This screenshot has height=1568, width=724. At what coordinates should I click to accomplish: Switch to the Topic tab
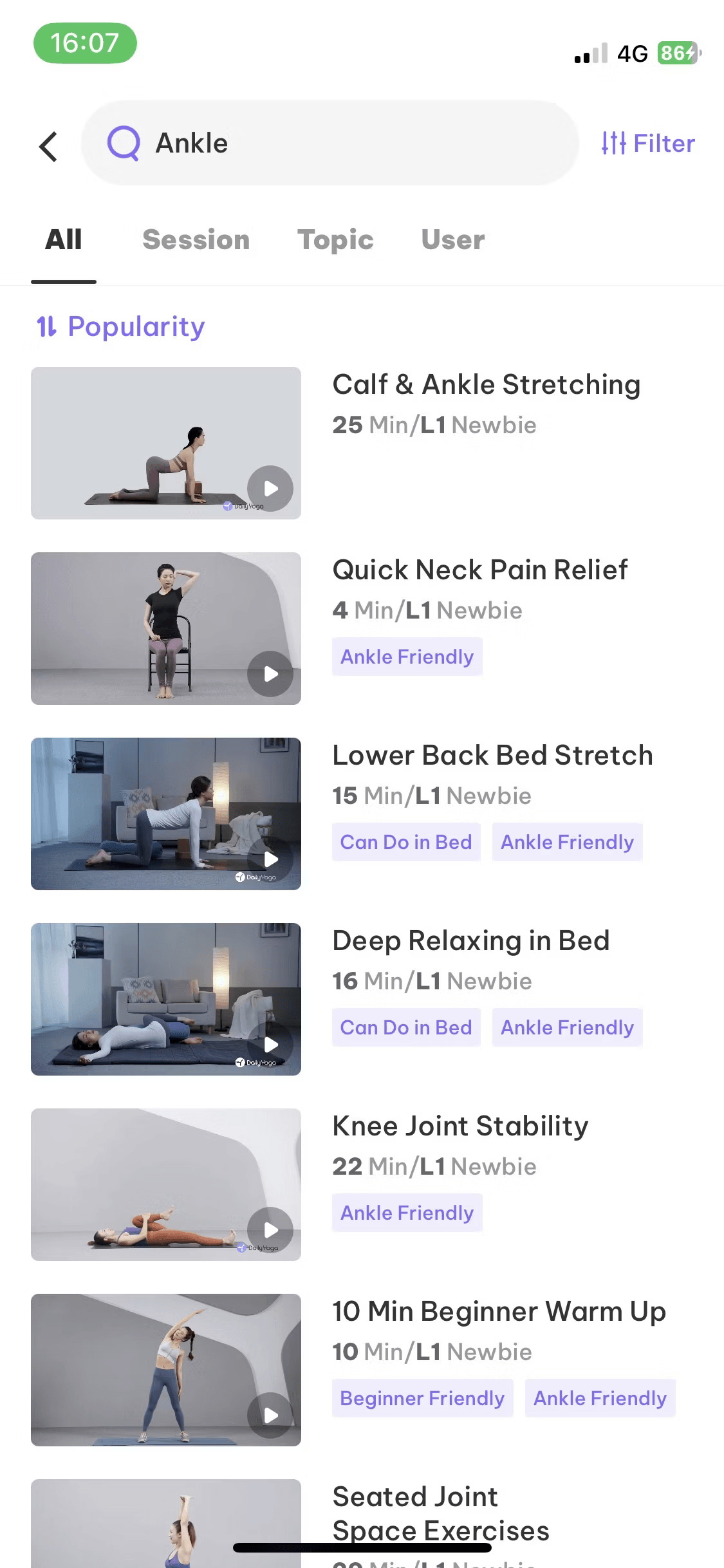tap(335, 239)
